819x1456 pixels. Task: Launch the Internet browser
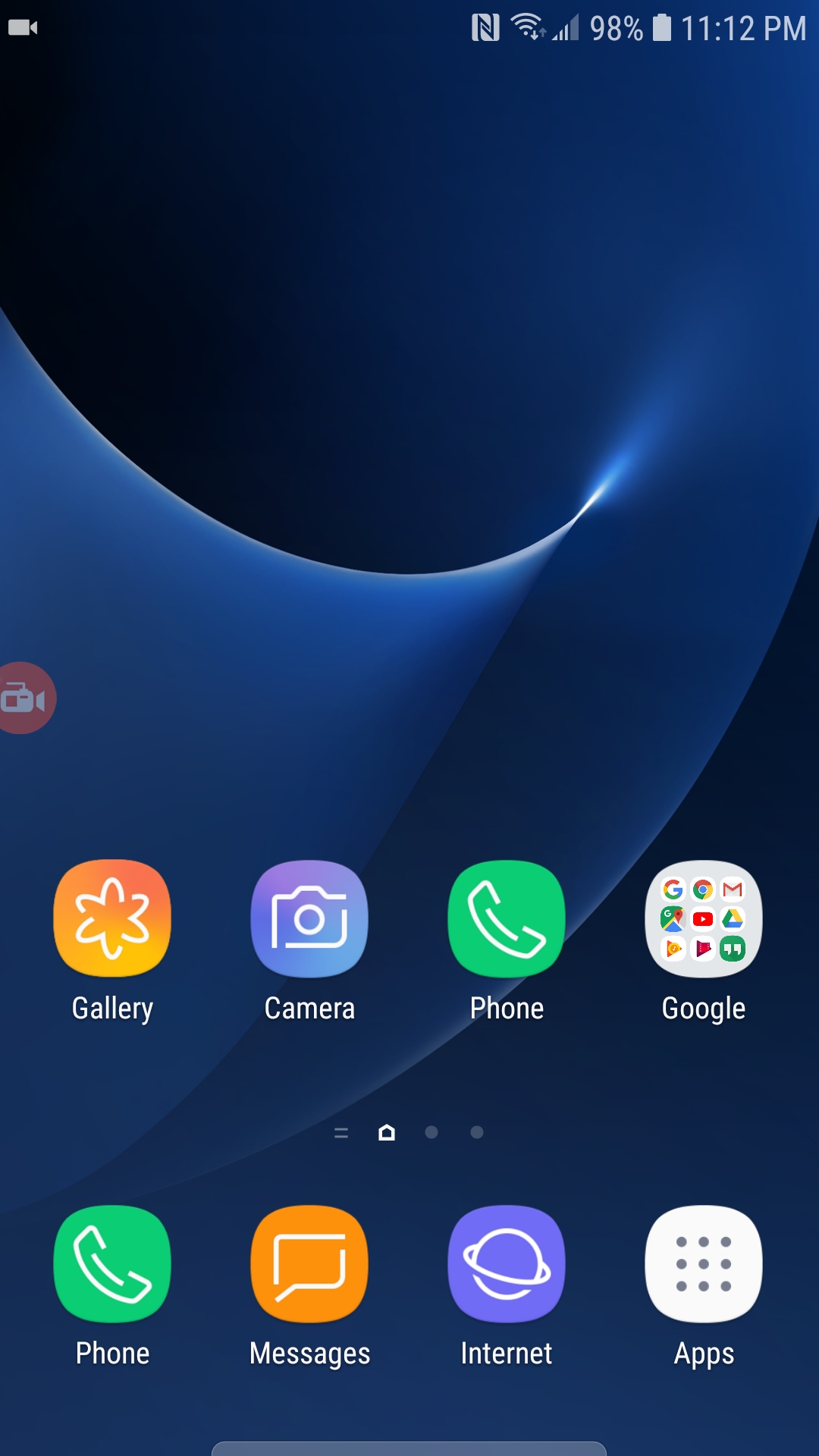pos(507,1264)
